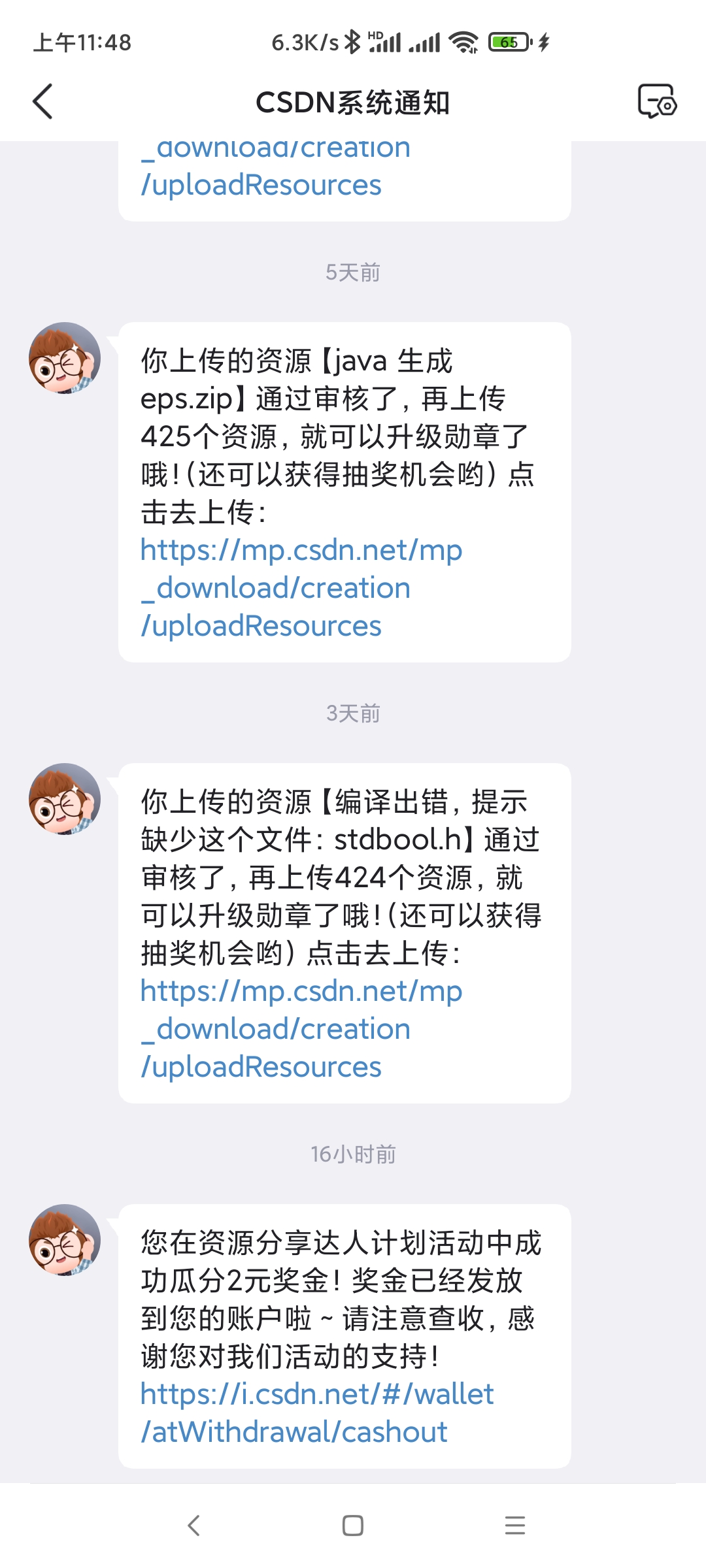Tap the system navigation back button

coord(193,1526)
